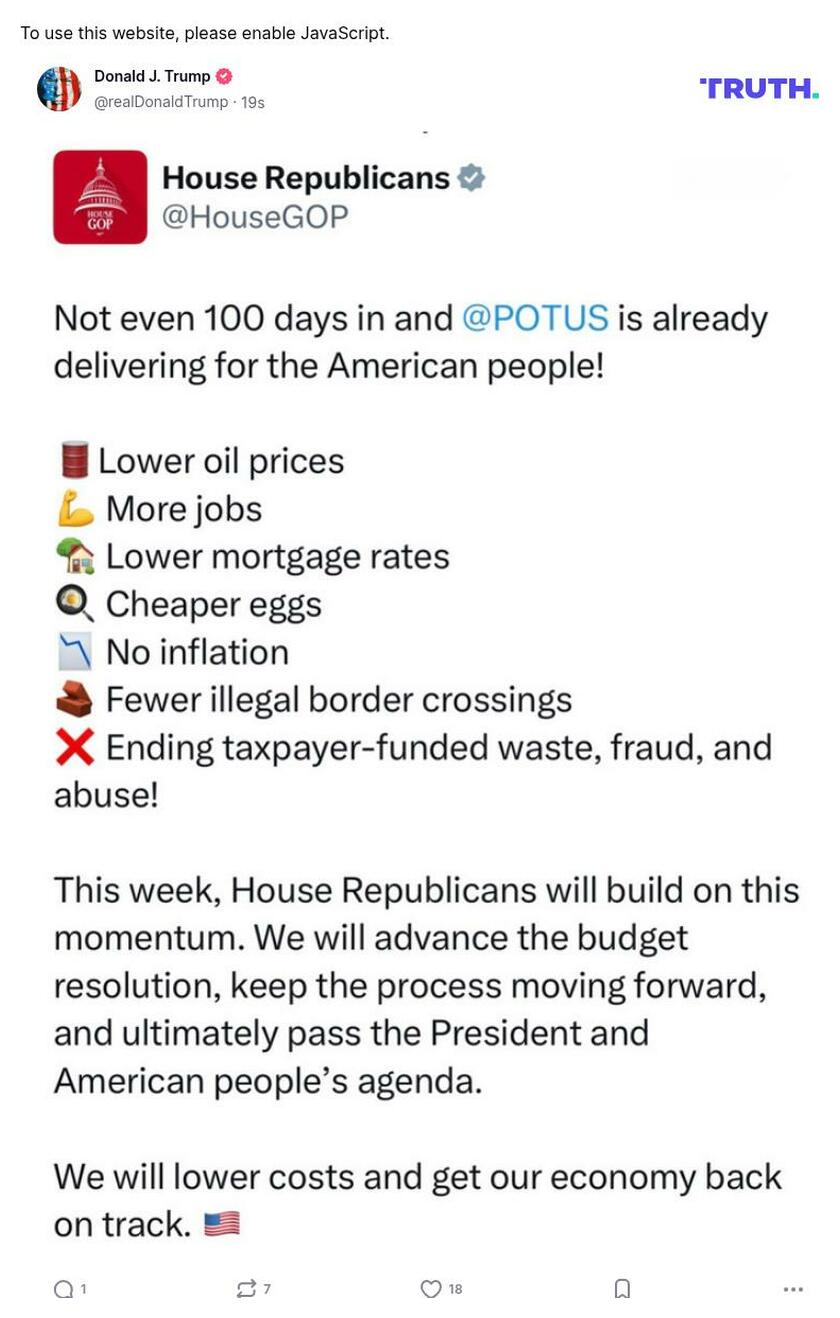Click the House Republicans capitol avatar
The height and width of the screenshot is (1318, 840).
(99, 196)
